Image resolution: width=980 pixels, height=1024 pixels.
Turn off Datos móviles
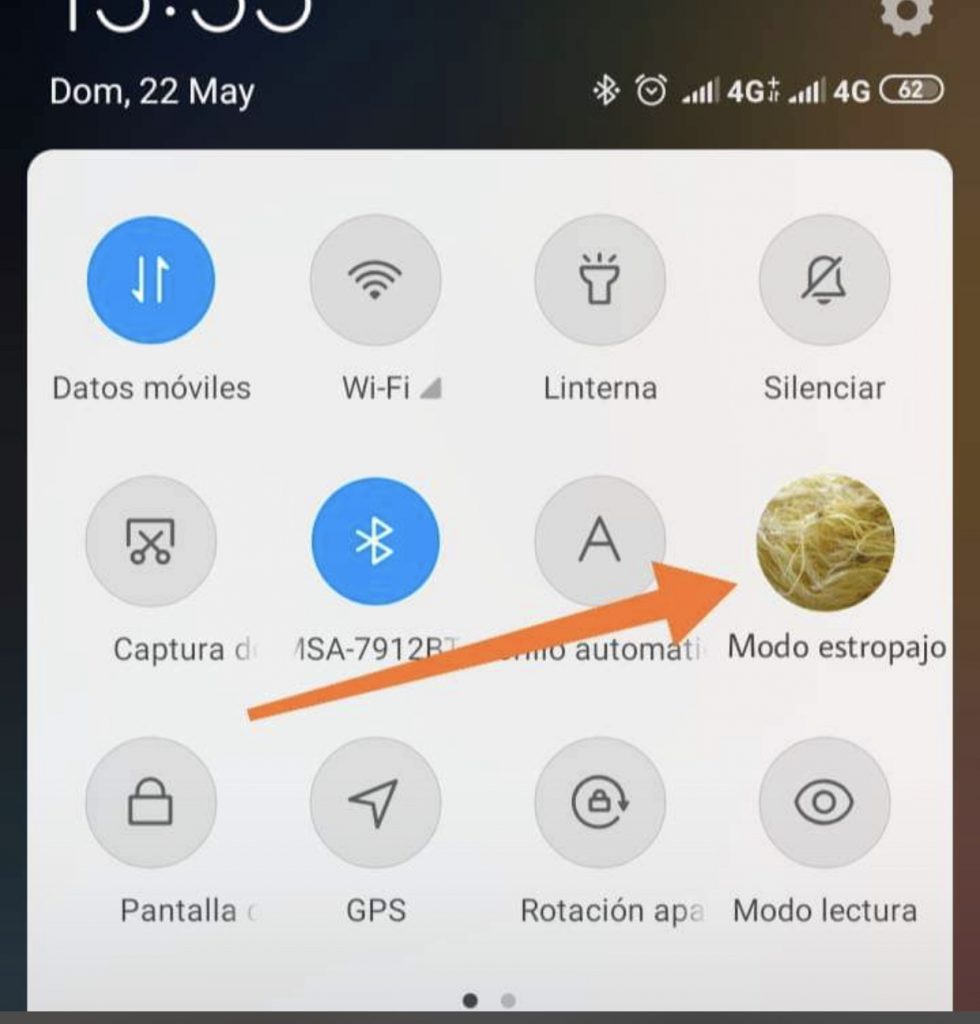tap(151, 280)
